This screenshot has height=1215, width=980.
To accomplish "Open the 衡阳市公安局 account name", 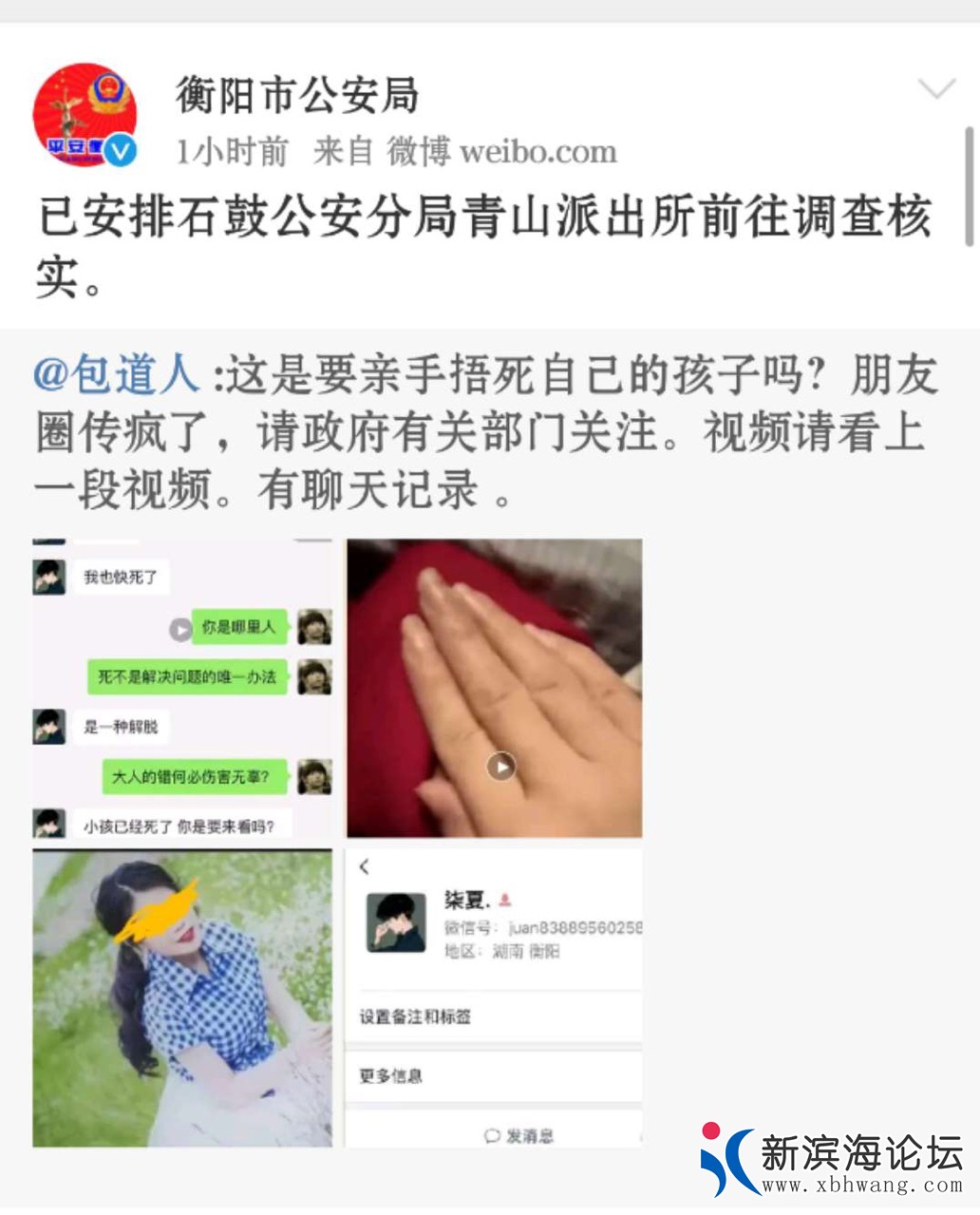I will coord(297,95).
